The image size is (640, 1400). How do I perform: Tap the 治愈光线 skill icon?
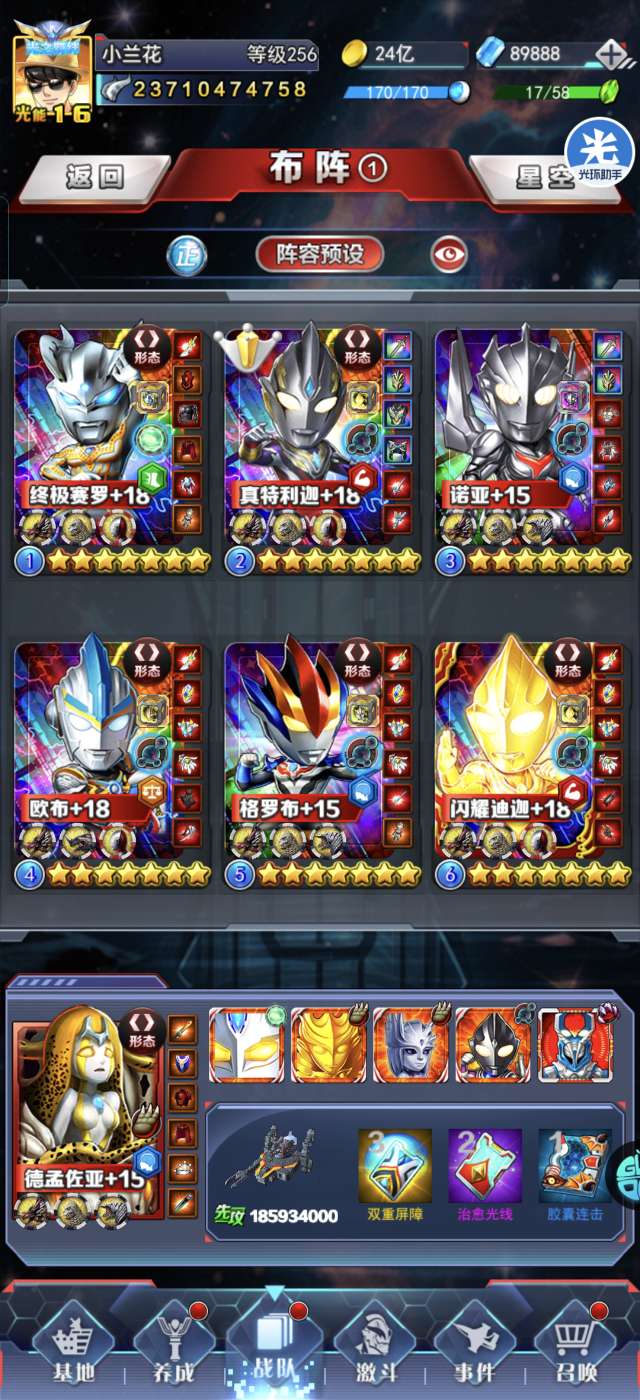(x=484, y=1166)
